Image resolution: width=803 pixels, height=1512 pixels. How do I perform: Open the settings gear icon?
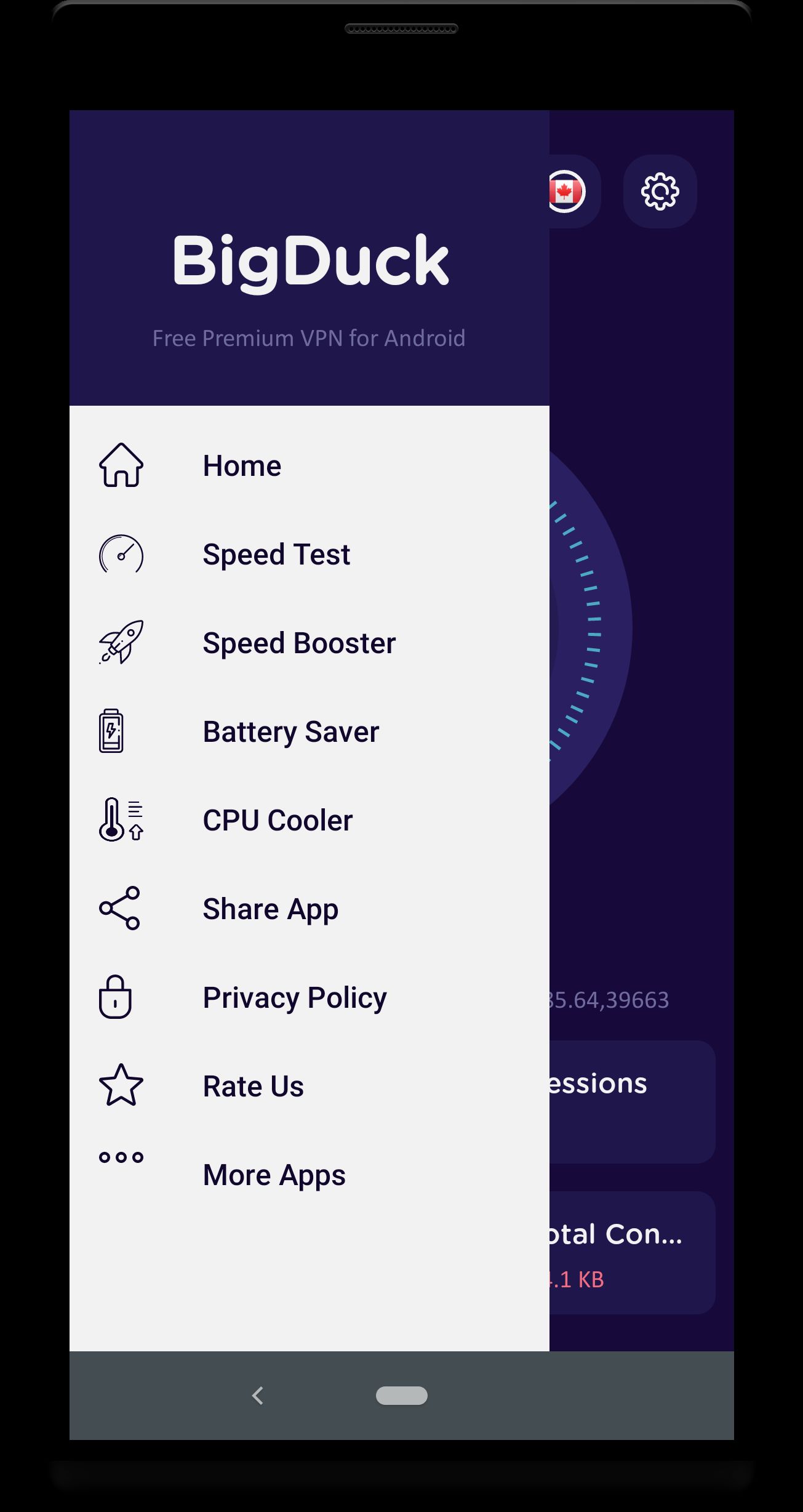pyautogui.click(x=660, y=191)
